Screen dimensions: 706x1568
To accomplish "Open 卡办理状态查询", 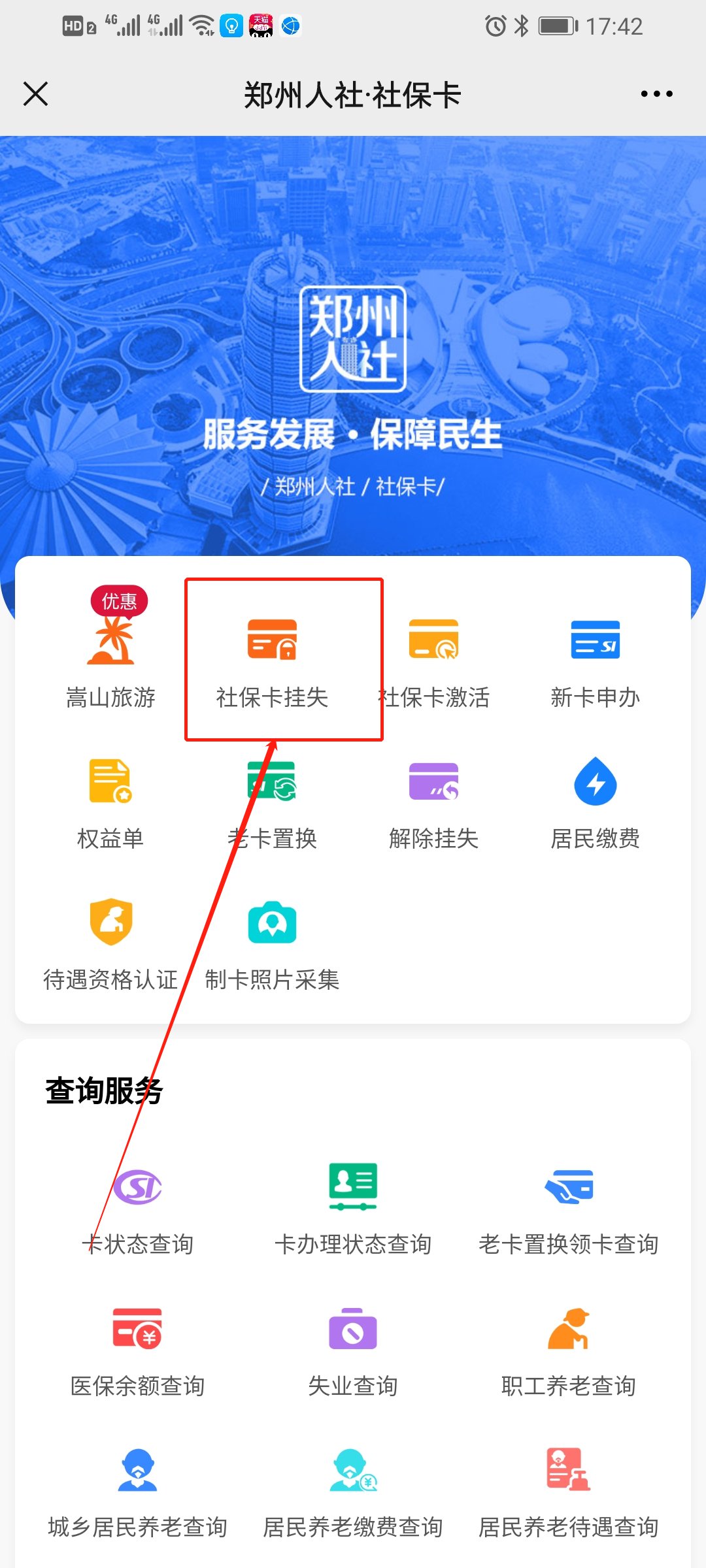I will tap(353, 1209).
